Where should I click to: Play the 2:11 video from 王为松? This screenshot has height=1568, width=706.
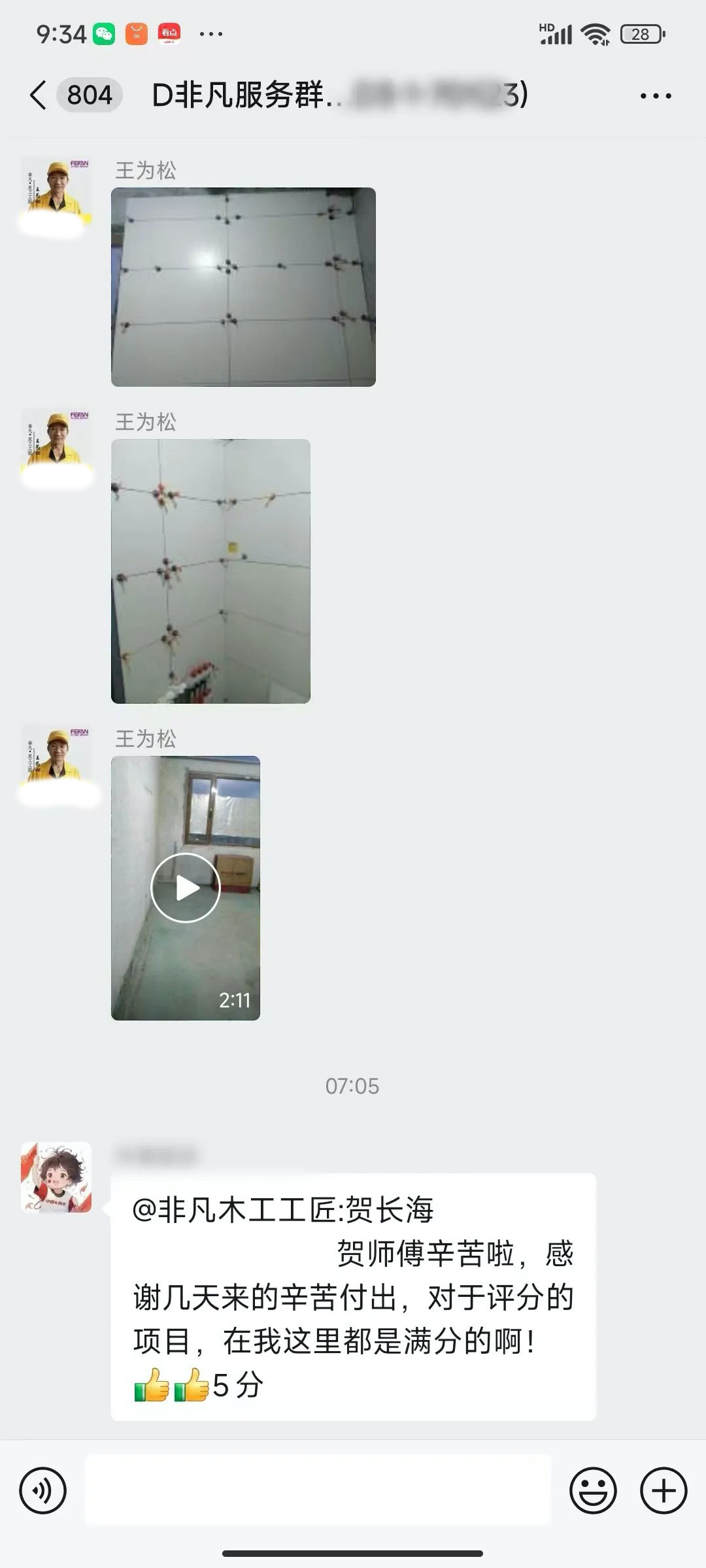186,887
